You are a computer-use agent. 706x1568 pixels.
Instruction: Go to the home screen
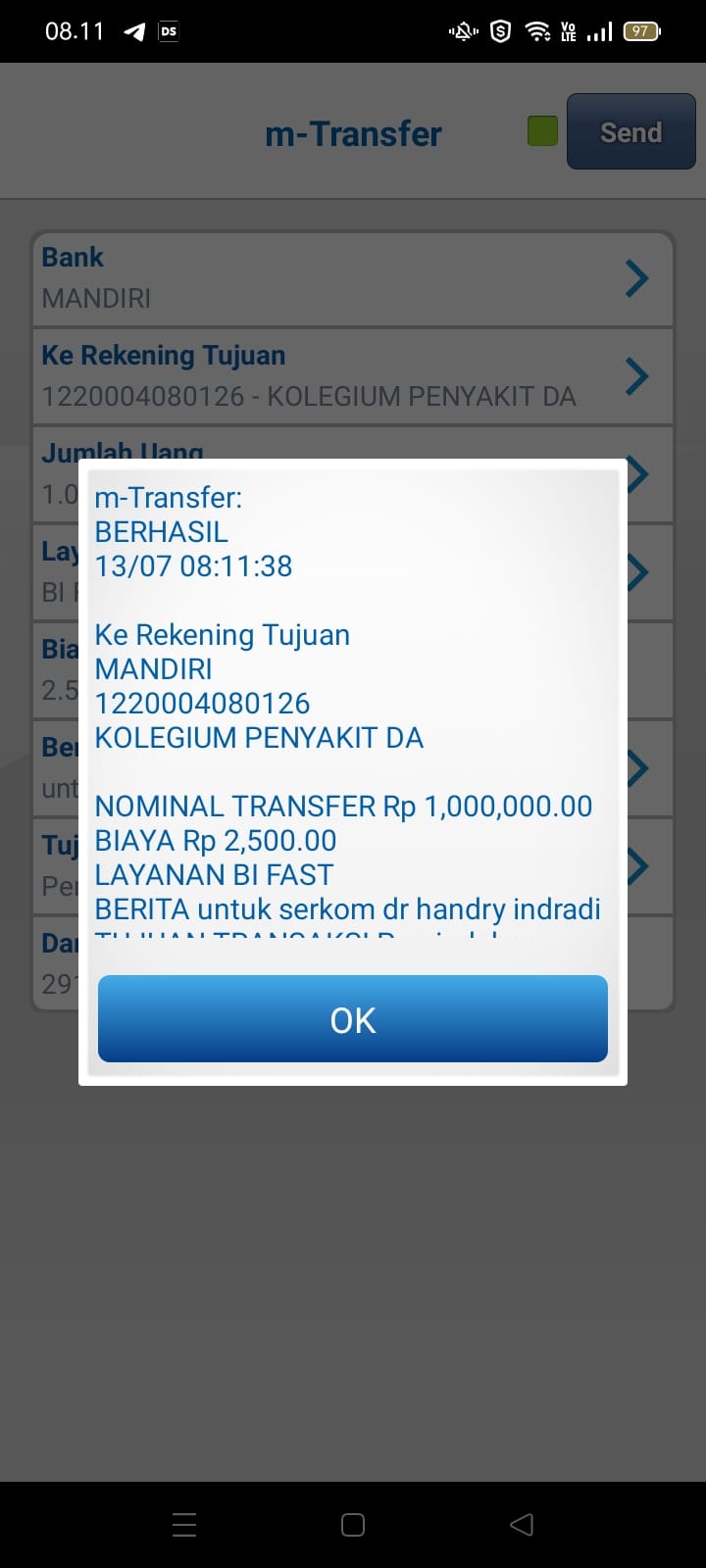click(x=353, y=1524)
